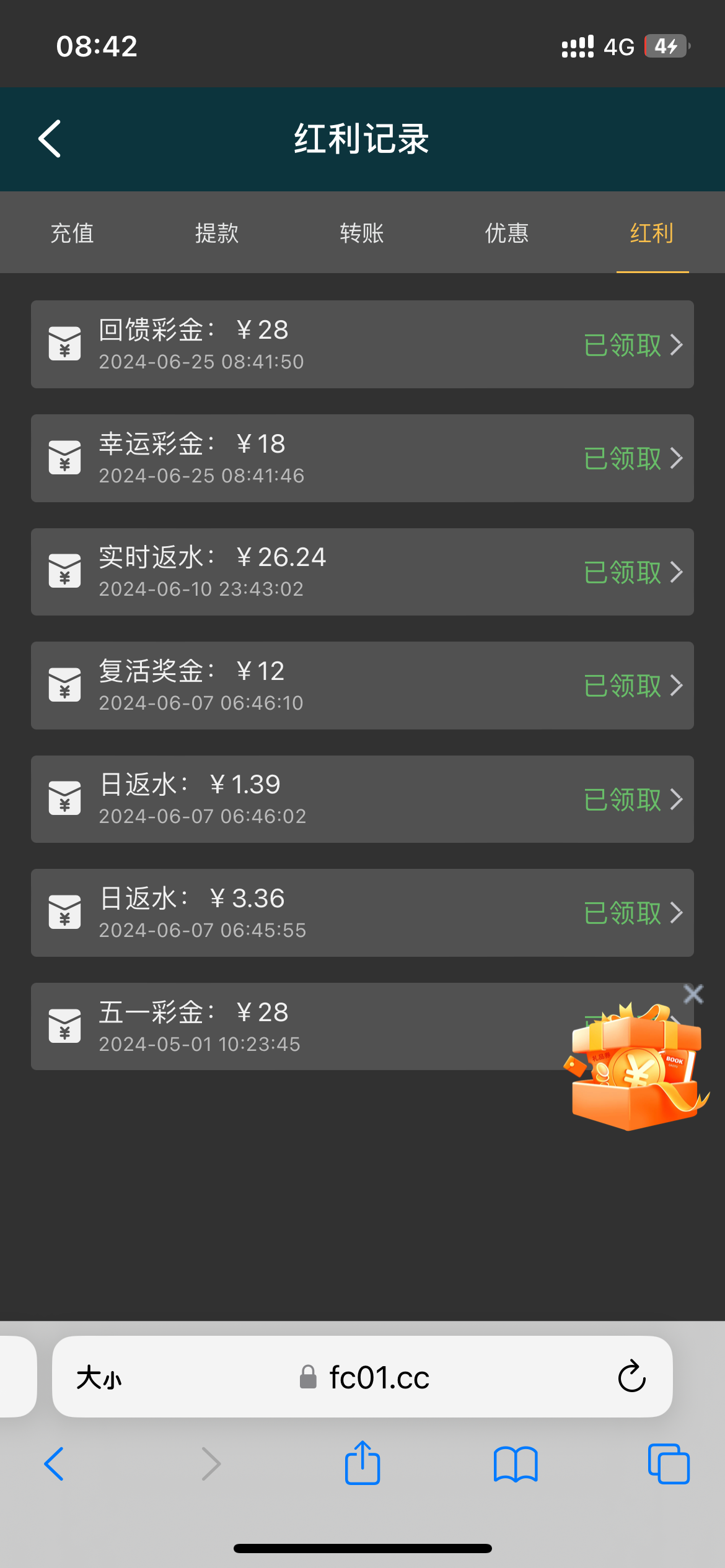
Task: View the 实时返水 ¥26.24 record
Action: (362, 572)
